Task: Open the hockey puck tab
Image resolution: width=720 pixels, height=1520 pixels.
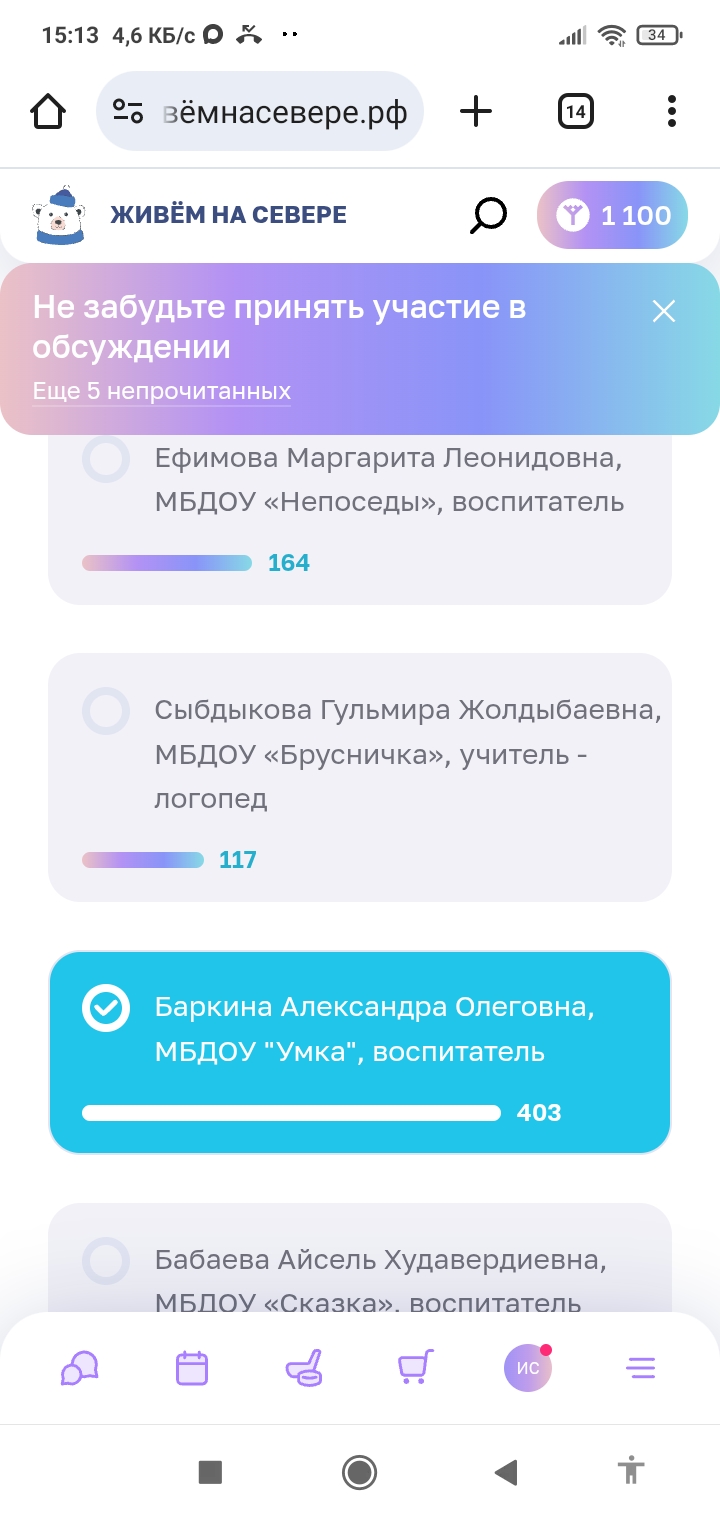Action: 304,1367
